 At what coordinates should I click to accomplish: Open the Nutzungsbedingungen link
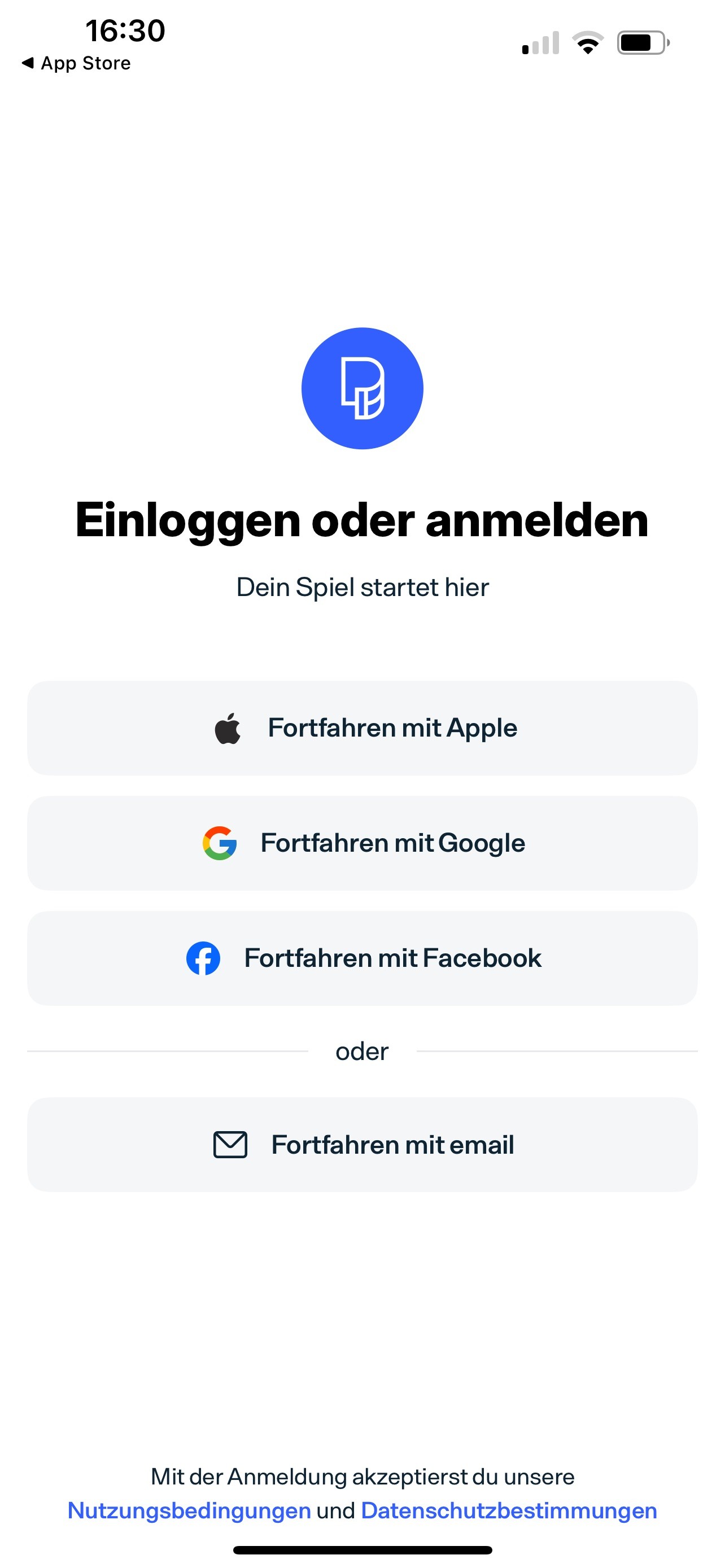pos(189,1511)
